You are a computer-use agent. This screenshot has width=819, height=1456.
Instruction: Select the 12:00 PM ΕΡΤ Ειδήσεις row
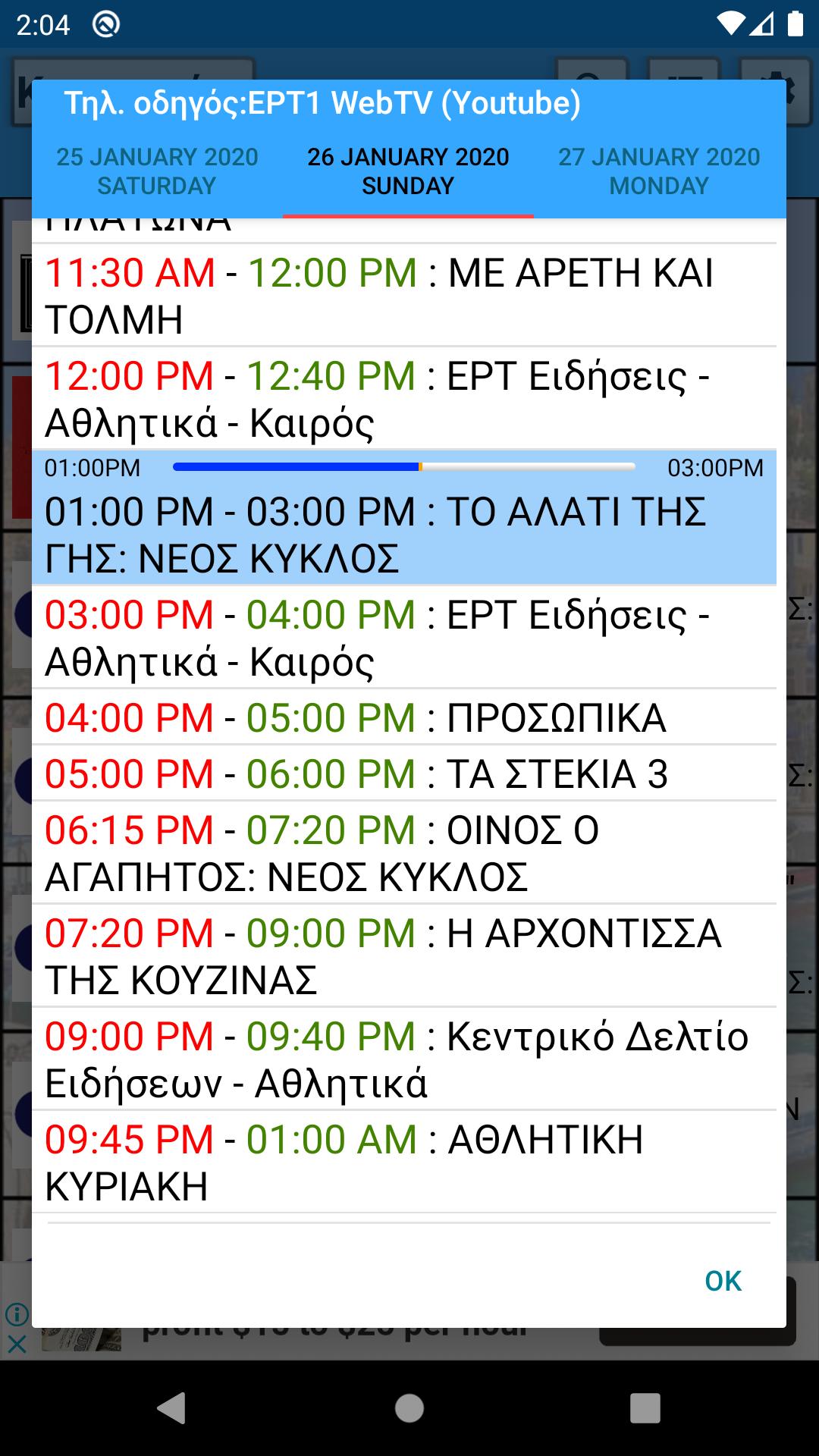tap(404, 399)
